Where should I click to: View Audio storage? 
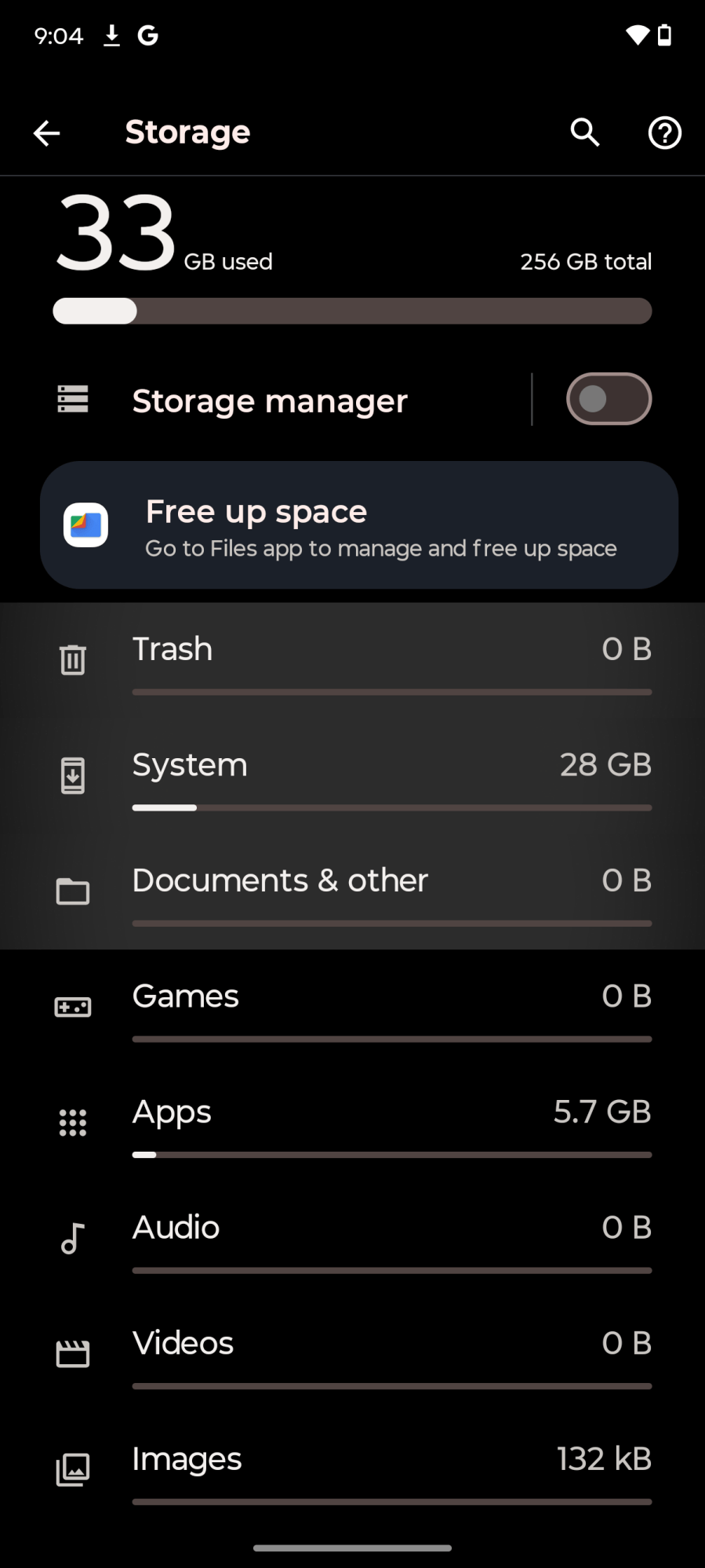click(353, 1238)
